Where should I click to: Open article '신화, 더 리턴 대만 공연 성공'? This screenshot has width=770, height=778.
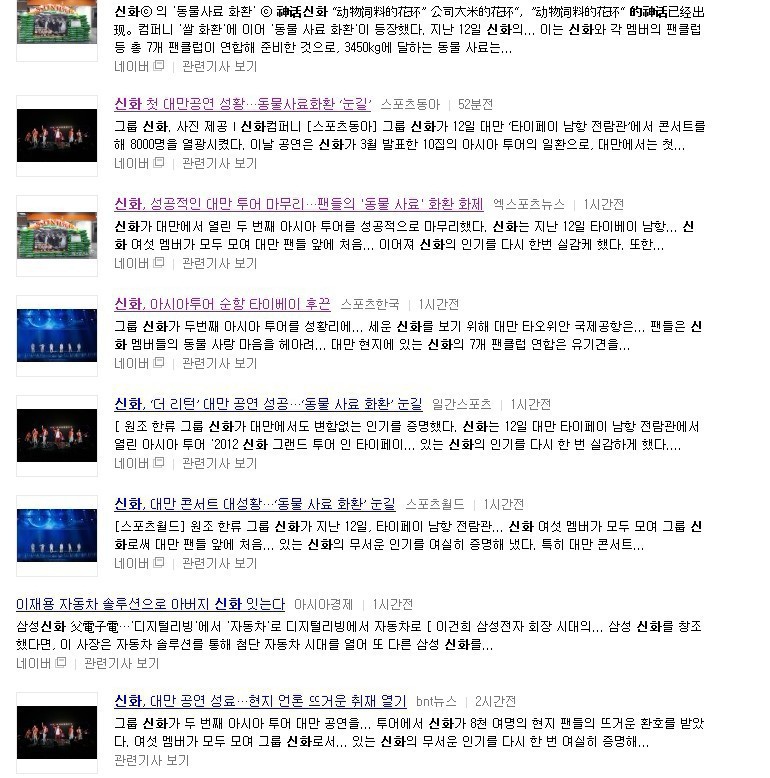(x=268, y=404)
